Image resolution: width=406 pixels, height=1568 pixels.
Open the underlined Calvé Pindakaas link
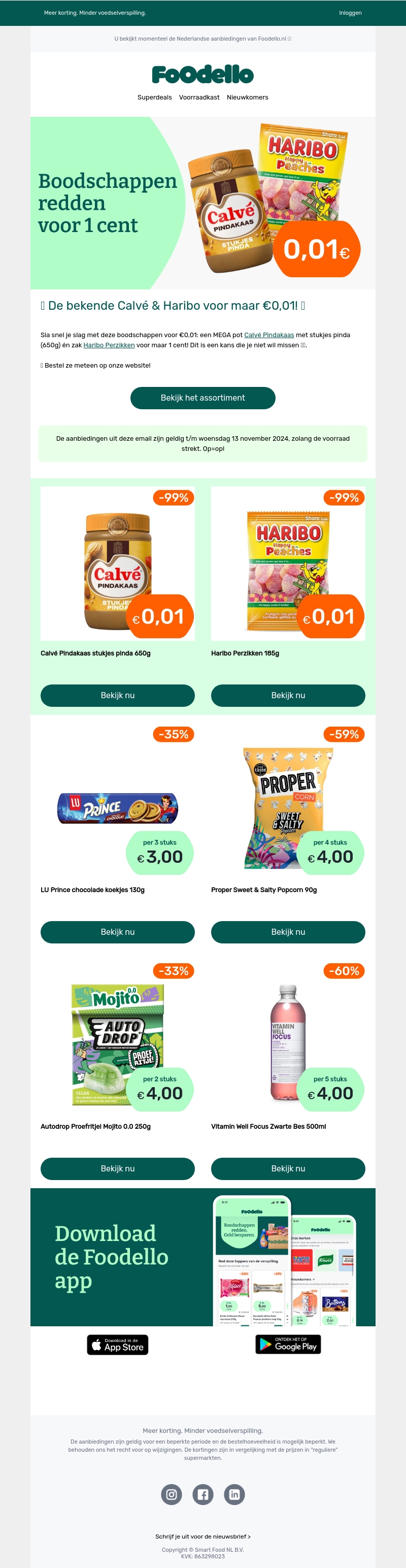click(269, 335)
